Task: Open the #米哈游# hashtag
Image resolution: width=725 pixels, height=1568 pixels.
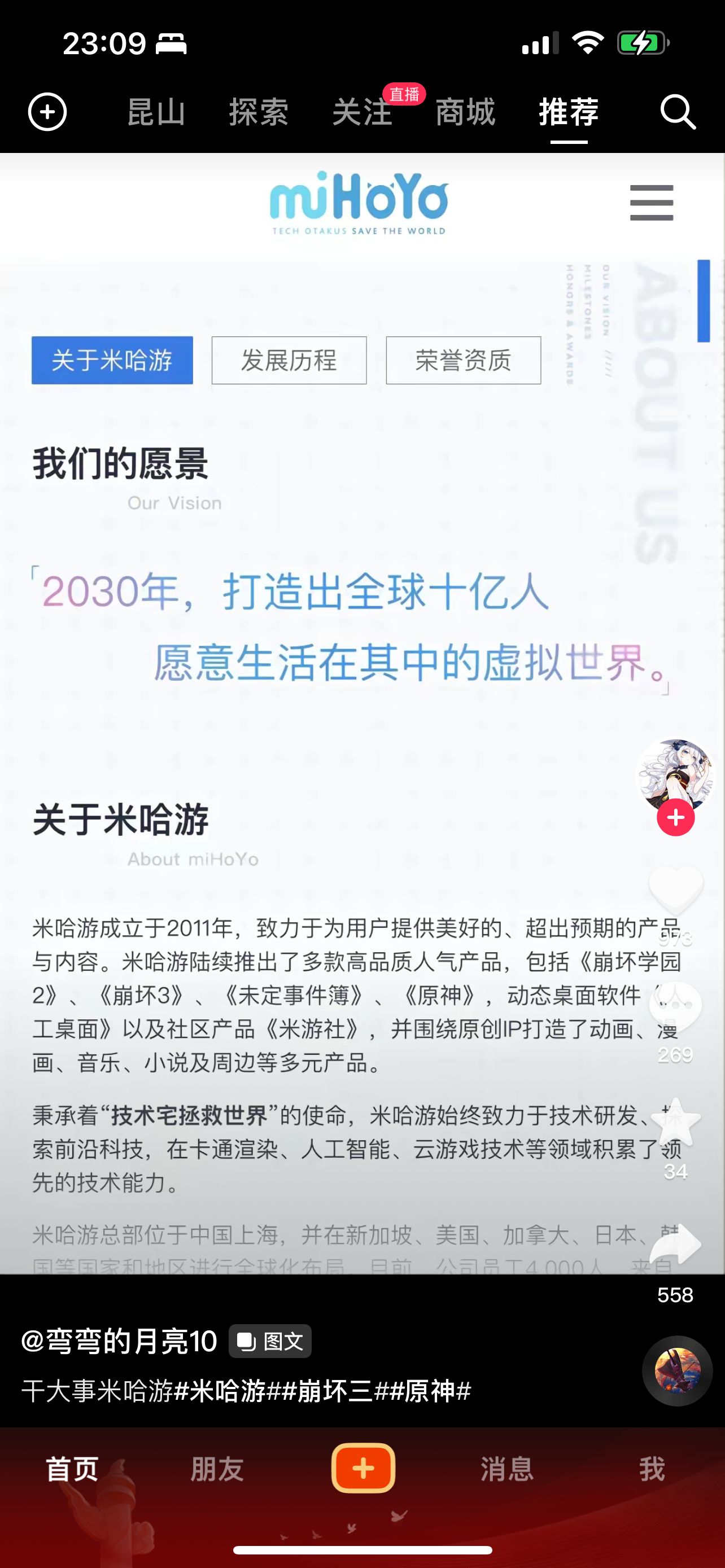Action: pyautogui.click(x=228, y=1391)
